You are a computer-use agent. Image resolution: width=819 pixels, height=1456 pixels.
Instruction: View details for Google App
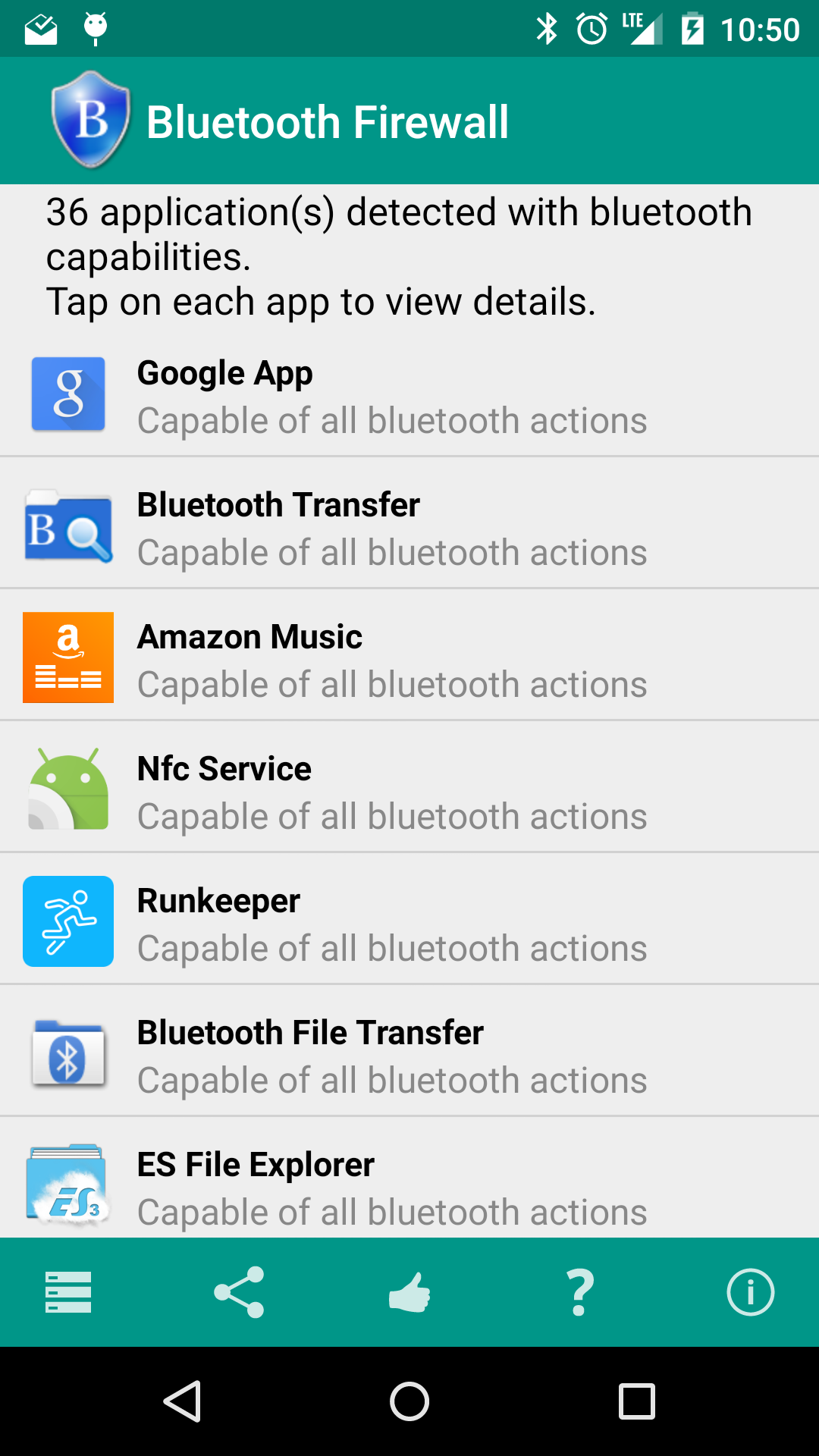point(409,394)
